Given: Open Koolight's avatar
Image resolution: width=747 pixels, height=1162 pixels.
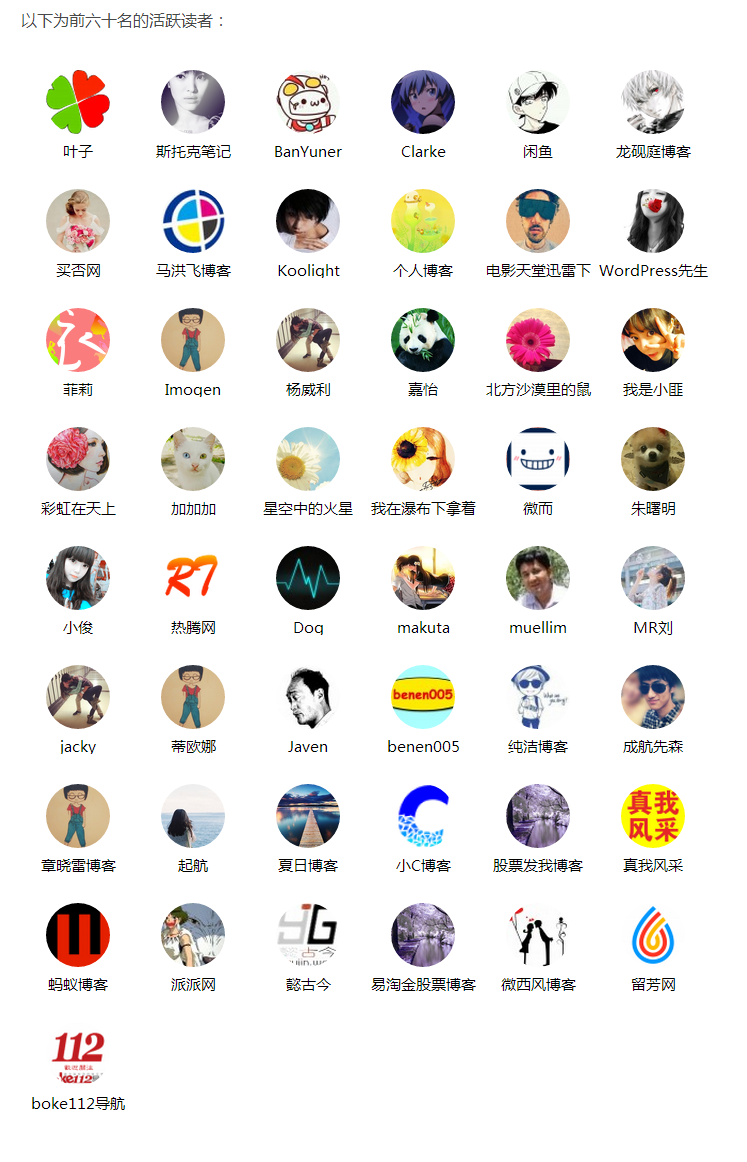Looking at the screenshot, I should [x=308, y=221].
